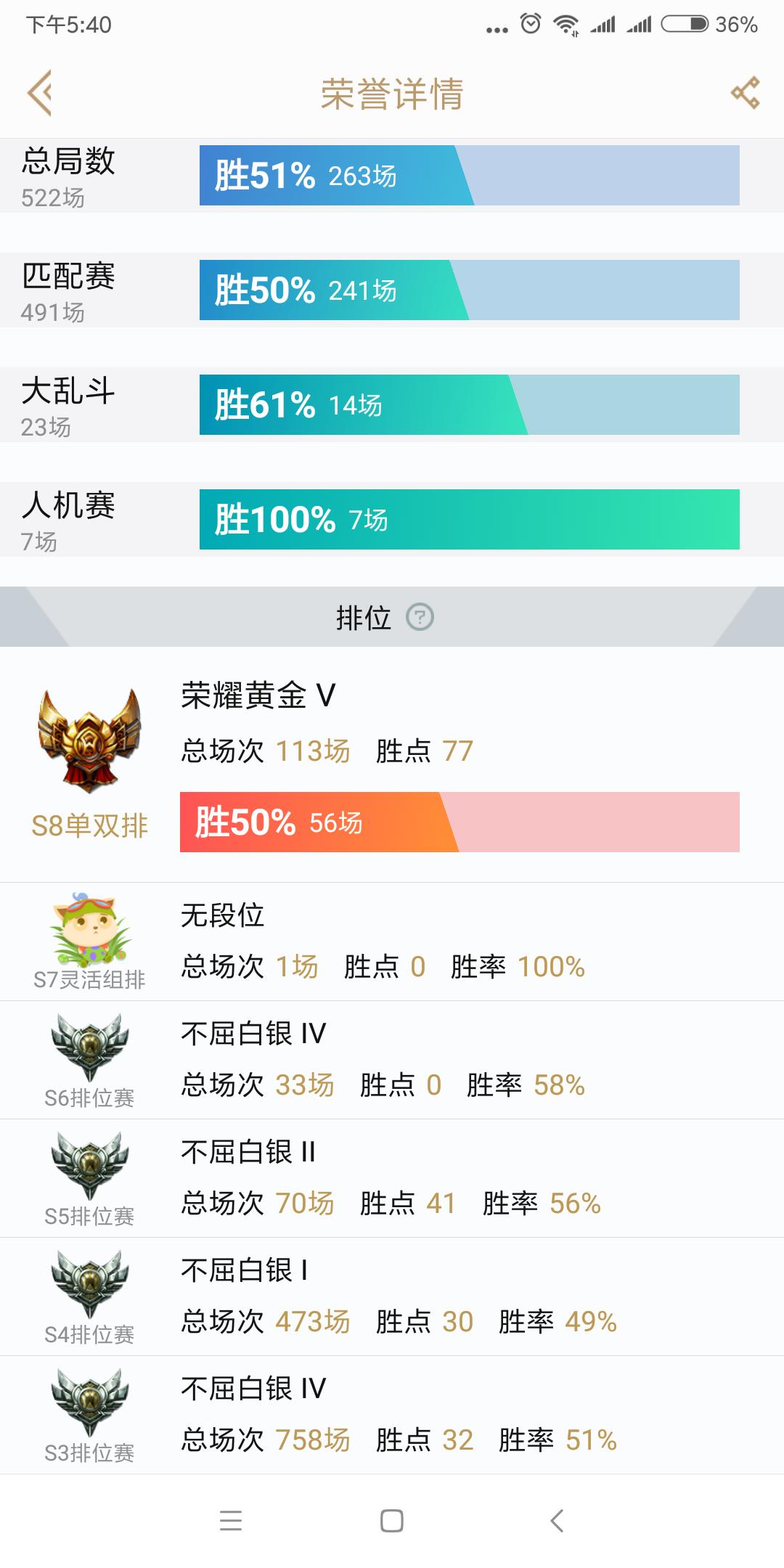
Task: Open the help icon next to 排位
Action: click(420, 617)
